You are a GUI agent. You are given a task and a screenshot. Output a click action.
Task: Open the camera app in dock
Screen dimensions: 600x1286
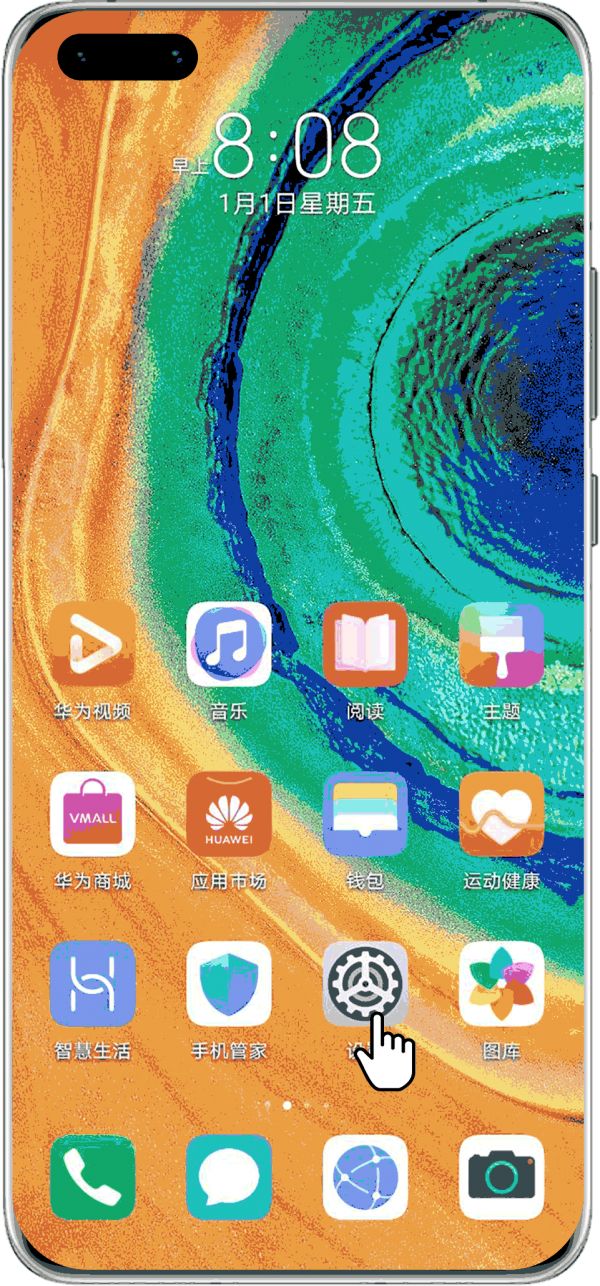(502, 1177)
